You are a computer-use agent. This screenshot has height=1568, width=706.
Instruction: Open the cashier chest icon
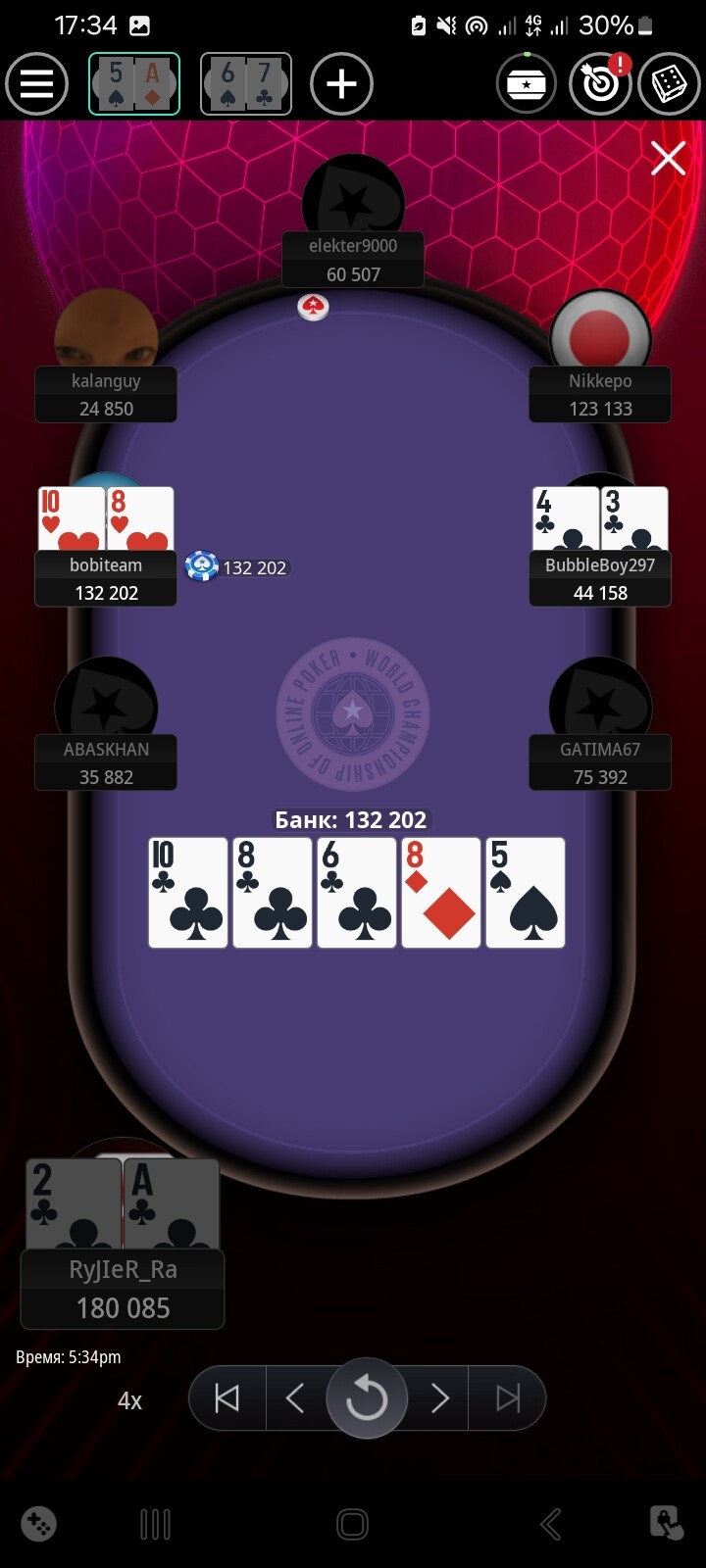point(527,84)
